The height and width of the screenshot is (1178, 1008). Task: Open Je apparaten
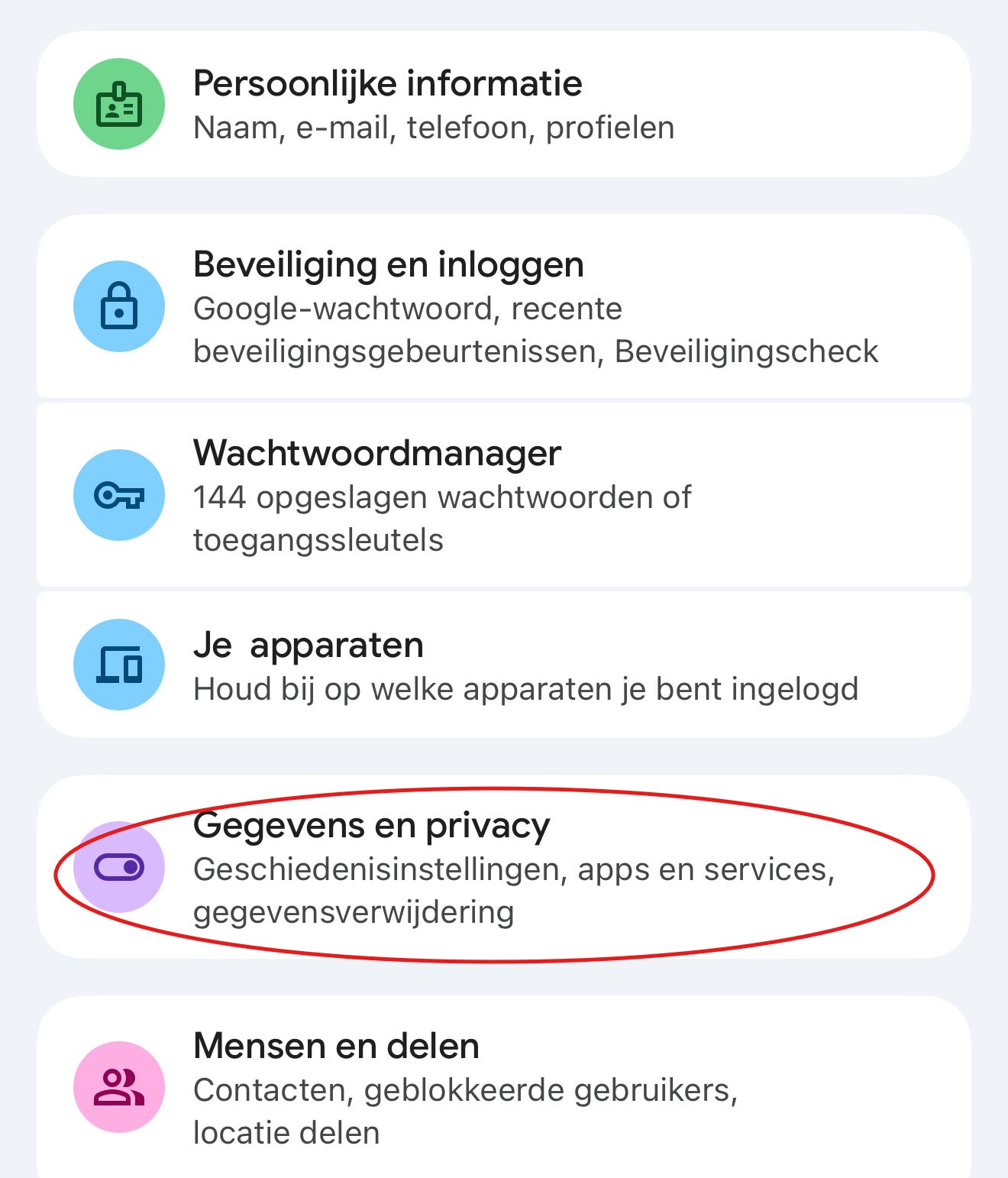[x=502, y=665]
